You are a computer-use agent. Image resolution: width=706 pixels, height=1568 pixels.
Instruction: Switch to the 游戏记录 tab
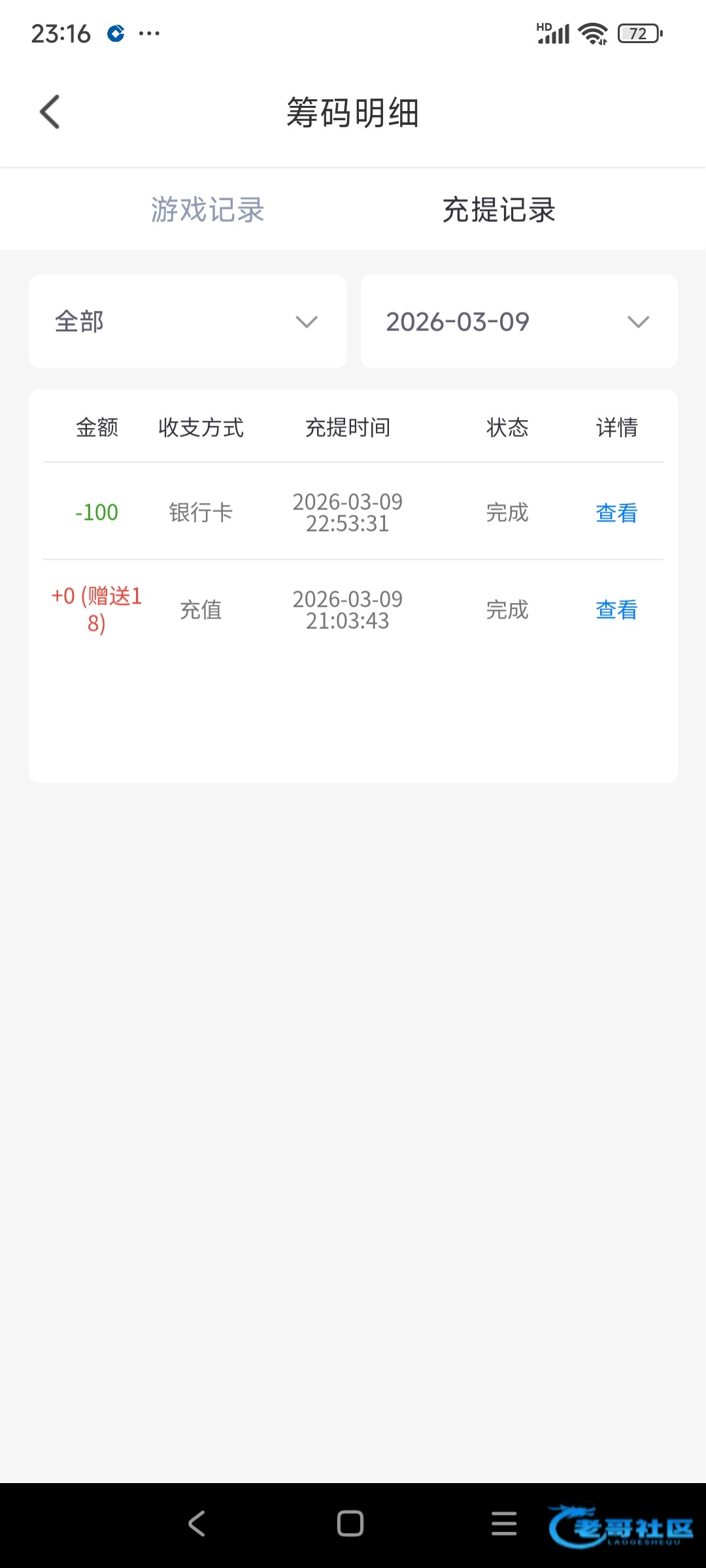pyautogui.click(x=207, y=210)
